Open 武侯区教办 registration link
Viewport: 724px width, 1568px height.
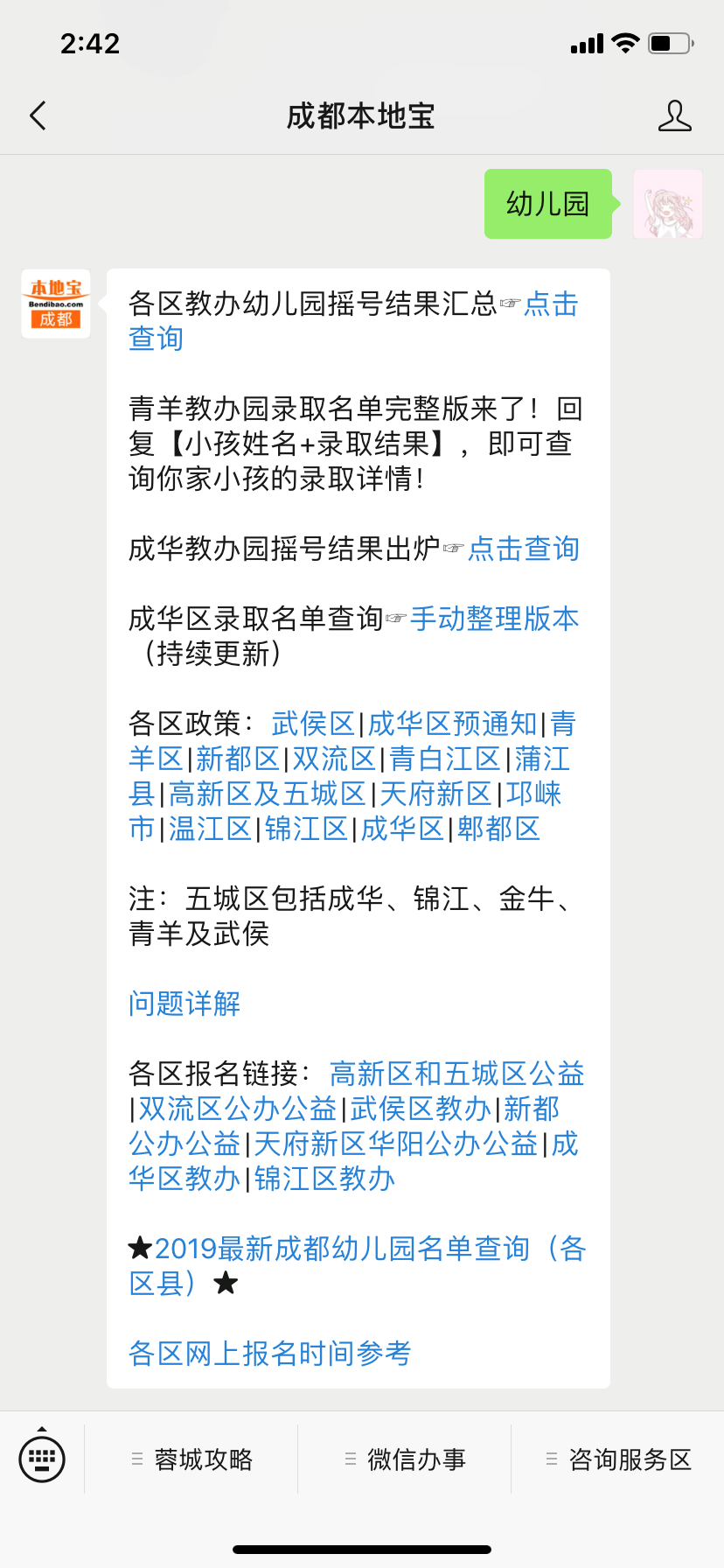[421, 1109]
